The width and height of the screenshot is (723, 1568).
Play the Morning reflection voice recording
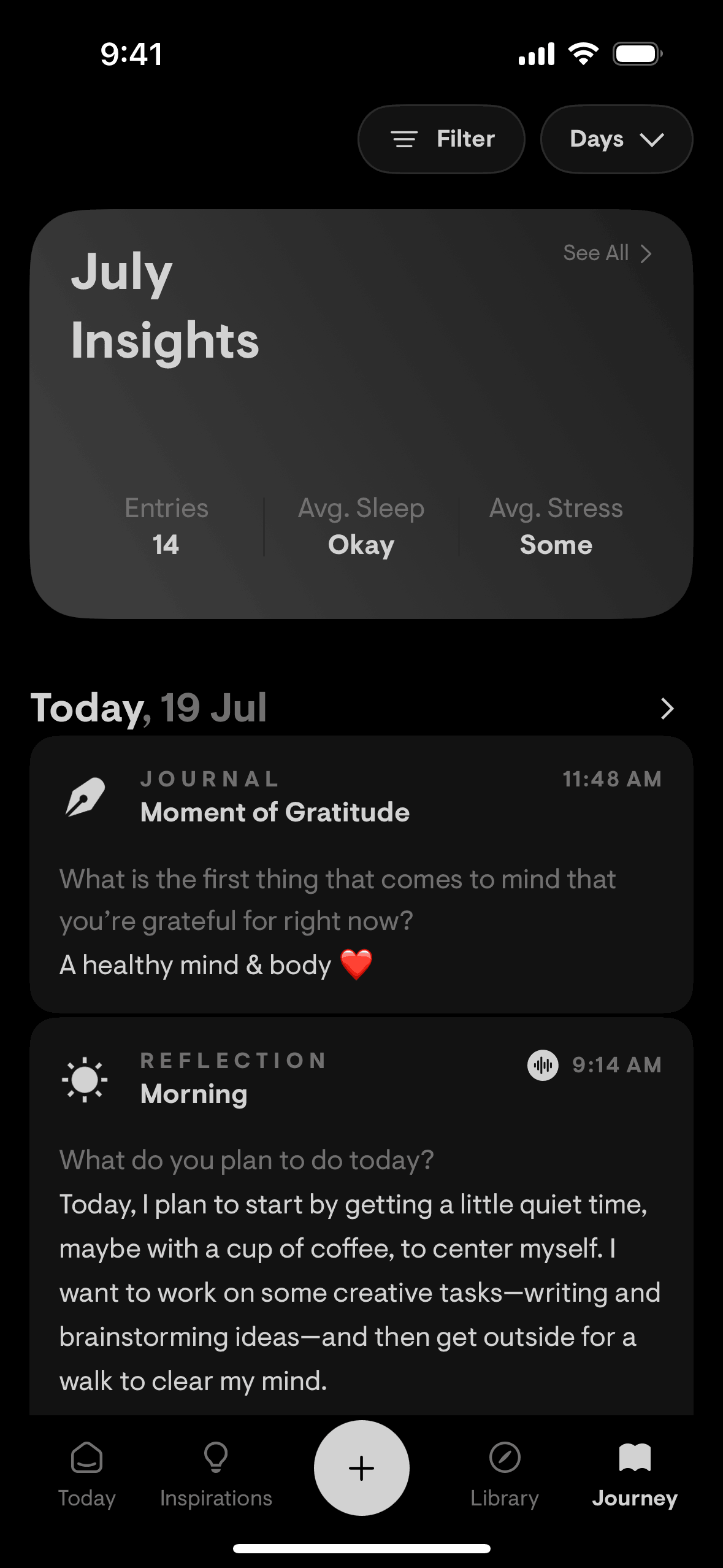543,1065
